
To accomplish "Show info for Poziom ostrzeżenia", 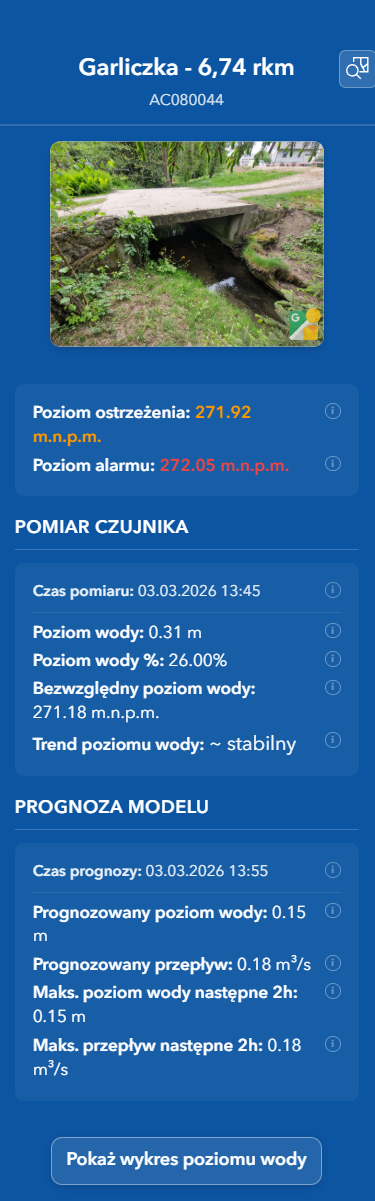I will 334,411.
